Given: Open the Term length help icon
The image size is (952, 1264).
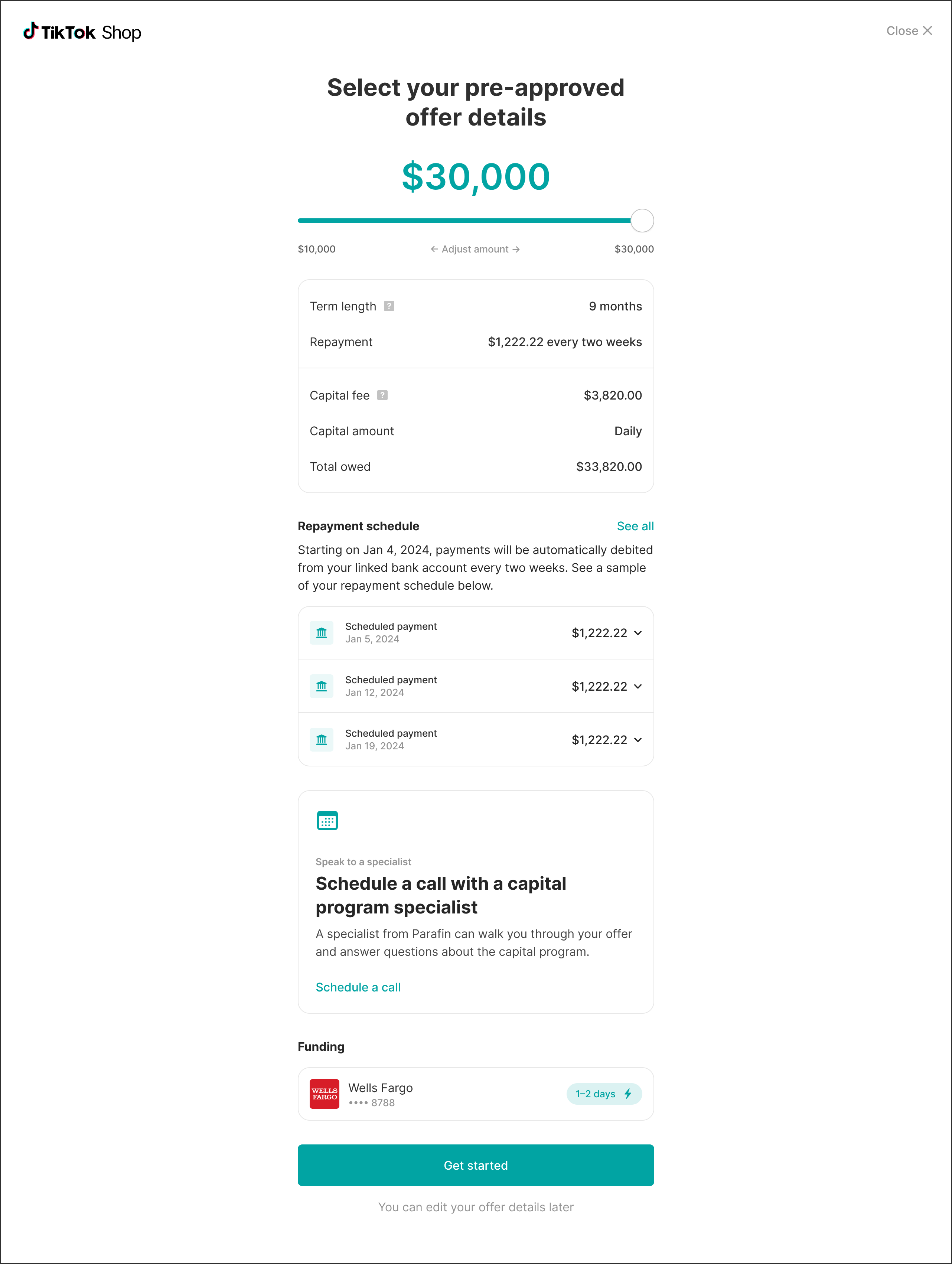Looking at the screenshot, I should 389,306.
